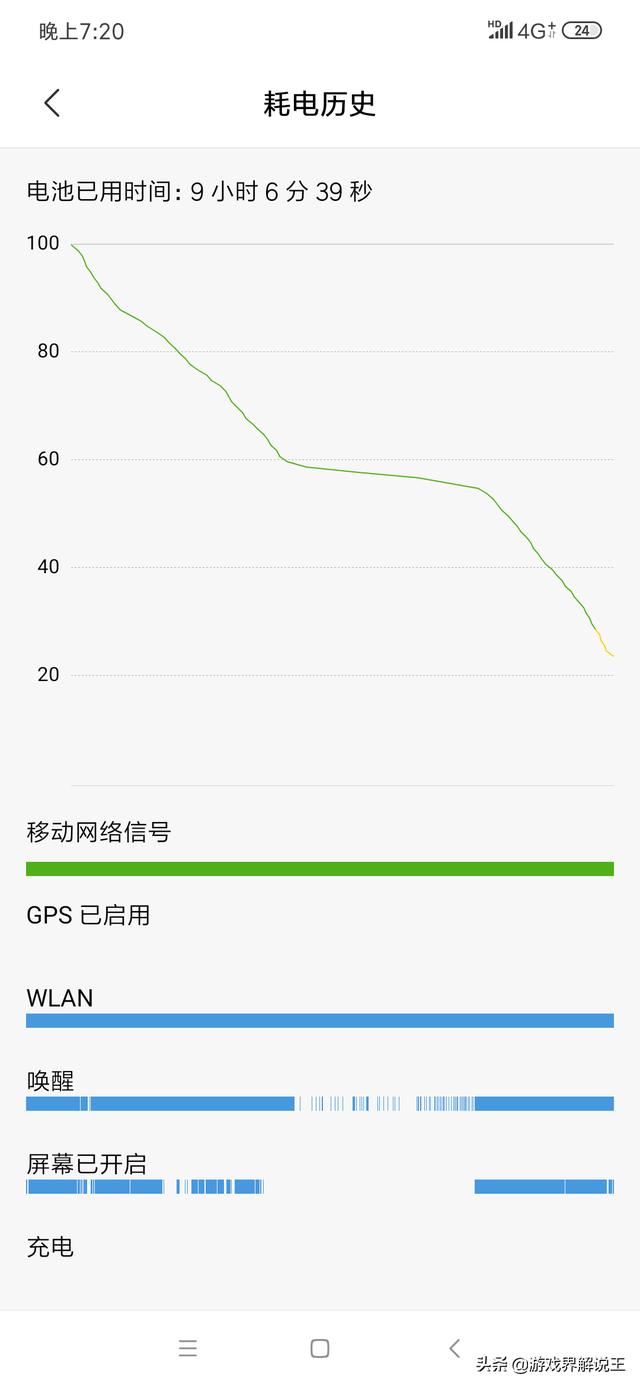Go back from the 耗电历史 screen
This screenshot has height=1387, width=640.
(x=52, y=103)
